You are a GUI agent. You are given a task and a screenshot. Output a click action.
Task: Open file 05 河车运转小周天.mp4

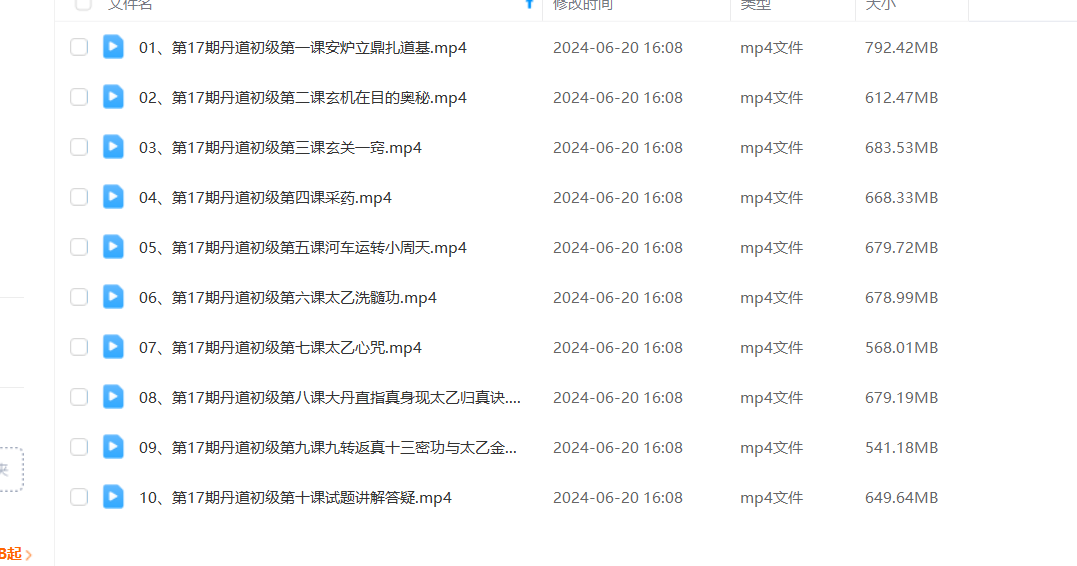302,247
